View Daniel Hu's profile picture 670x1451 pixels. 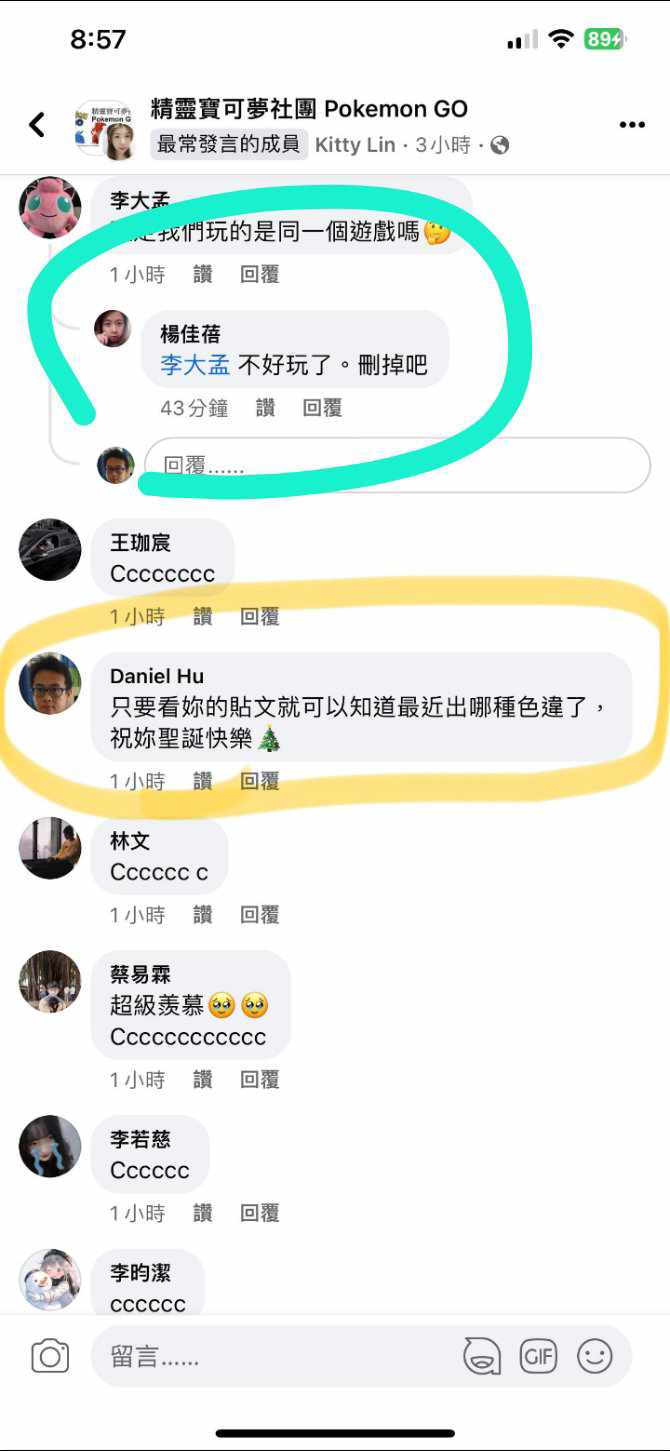tap(50, 684)
